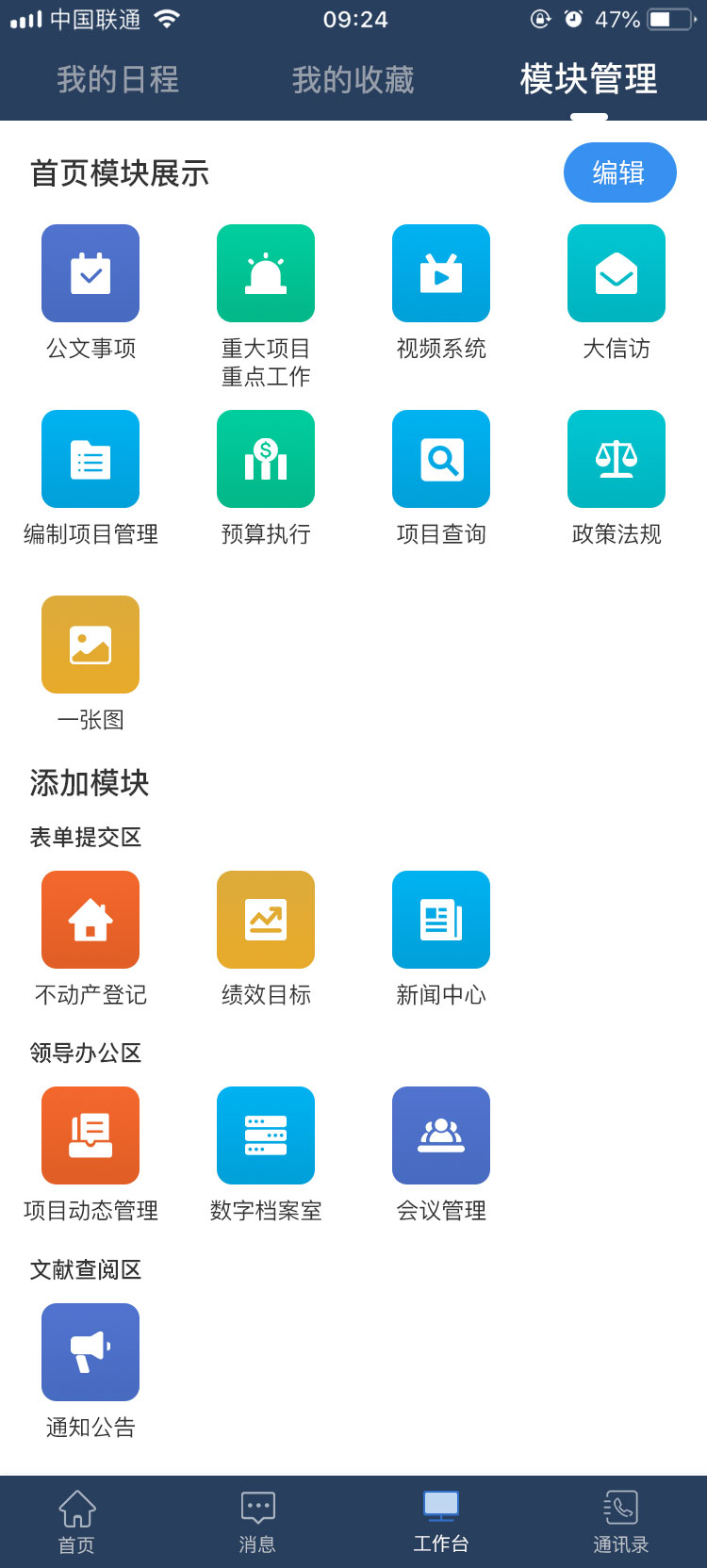Switch to the 我的日程 tab
The height and width of the screenshot is (1568, 707).
(x=118, y=80)
